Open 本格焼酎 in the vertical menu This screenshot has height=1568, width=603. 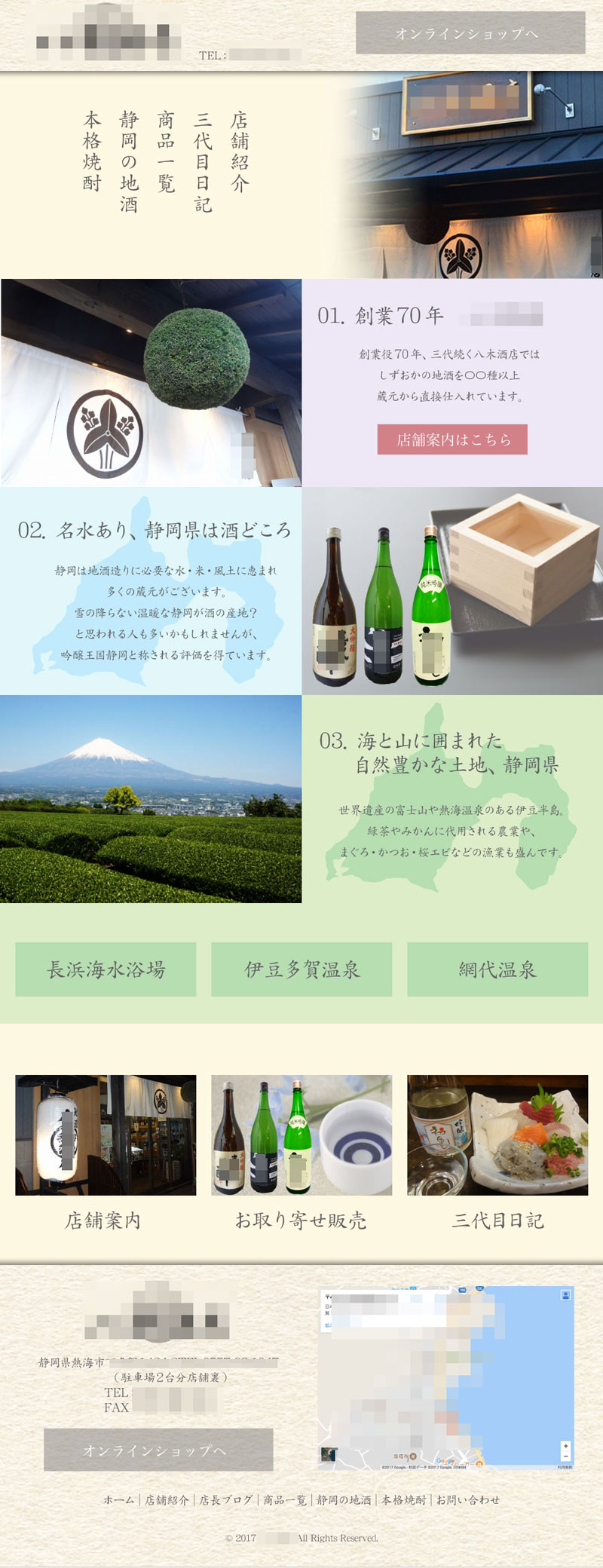[x=92, y=152]
